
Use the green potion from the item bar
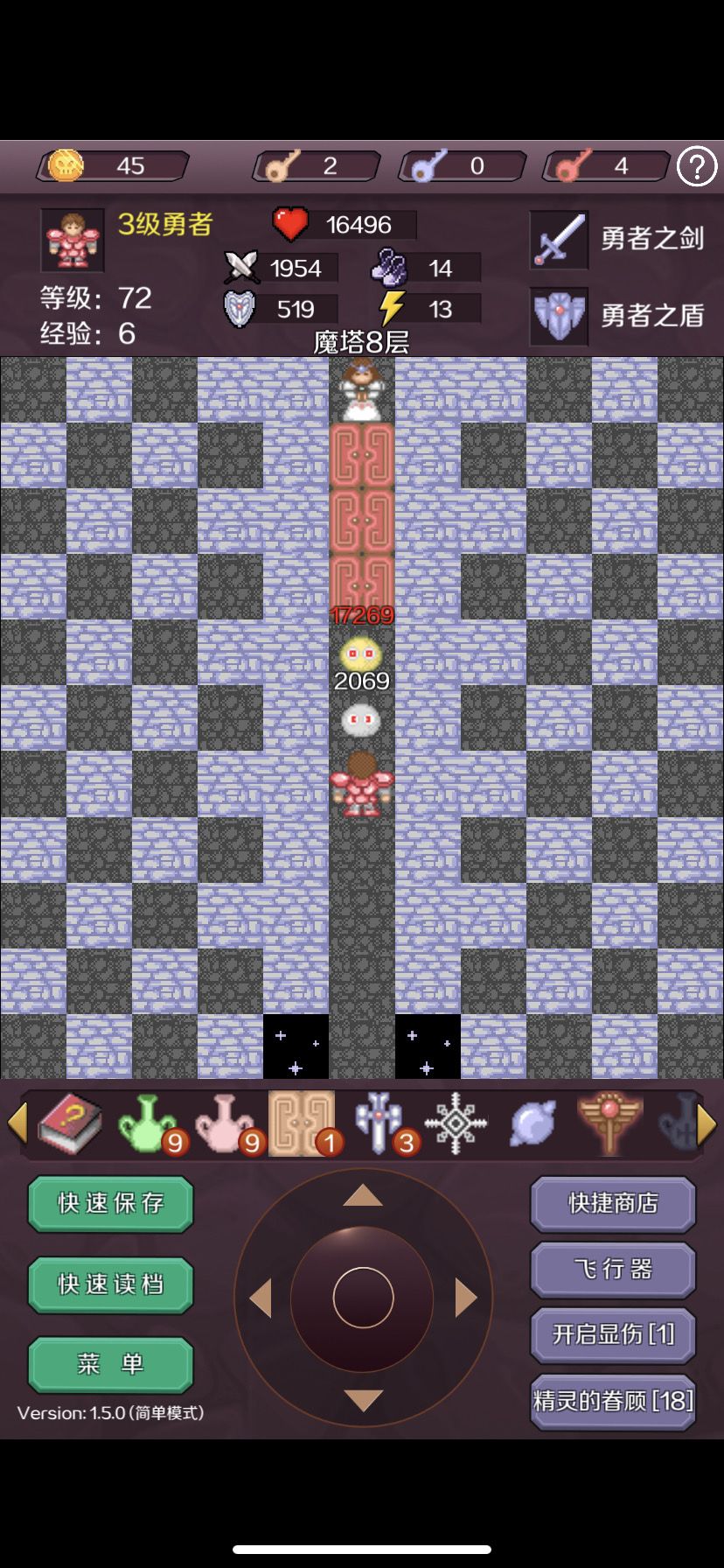pos(149,1127)
